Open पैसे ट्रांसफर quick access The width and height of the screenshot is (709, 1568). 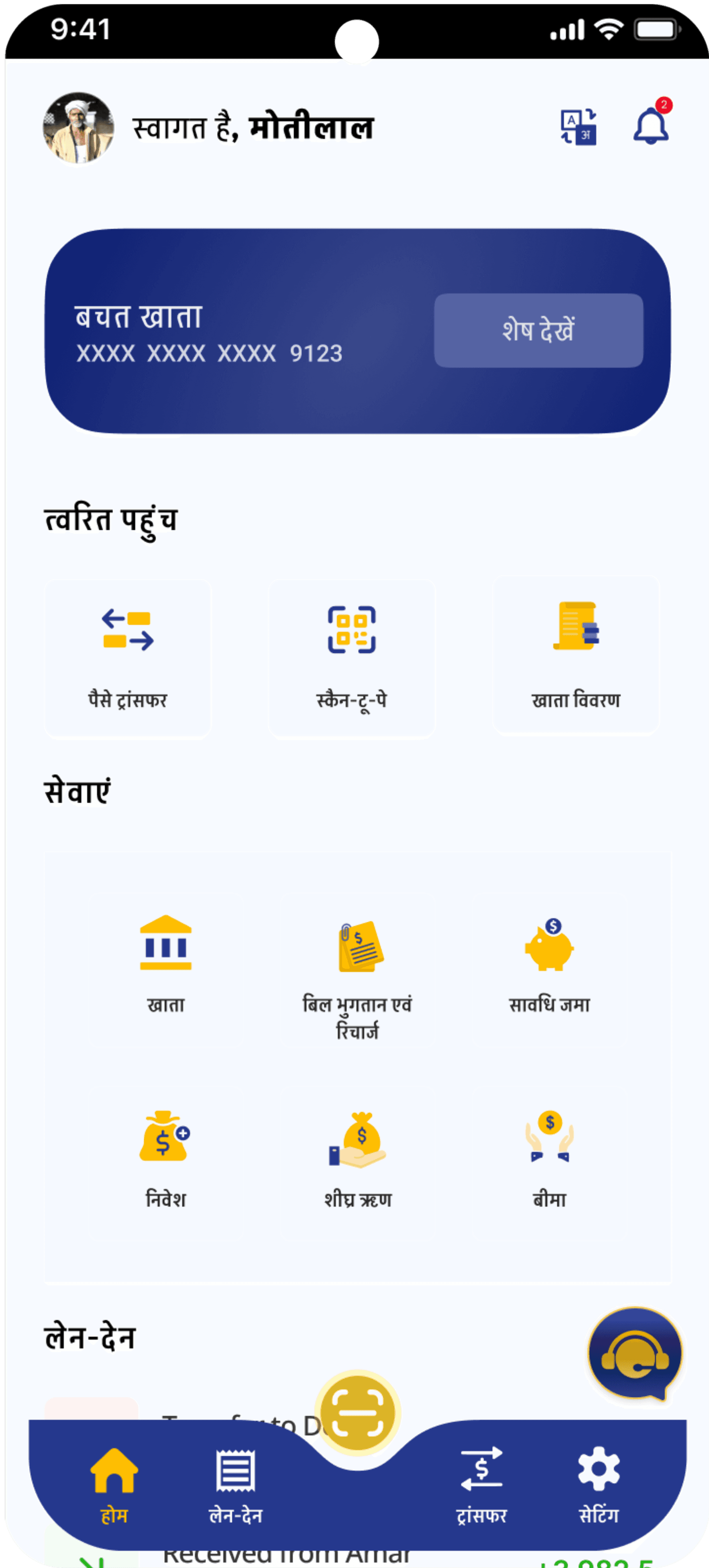(128, 658)
